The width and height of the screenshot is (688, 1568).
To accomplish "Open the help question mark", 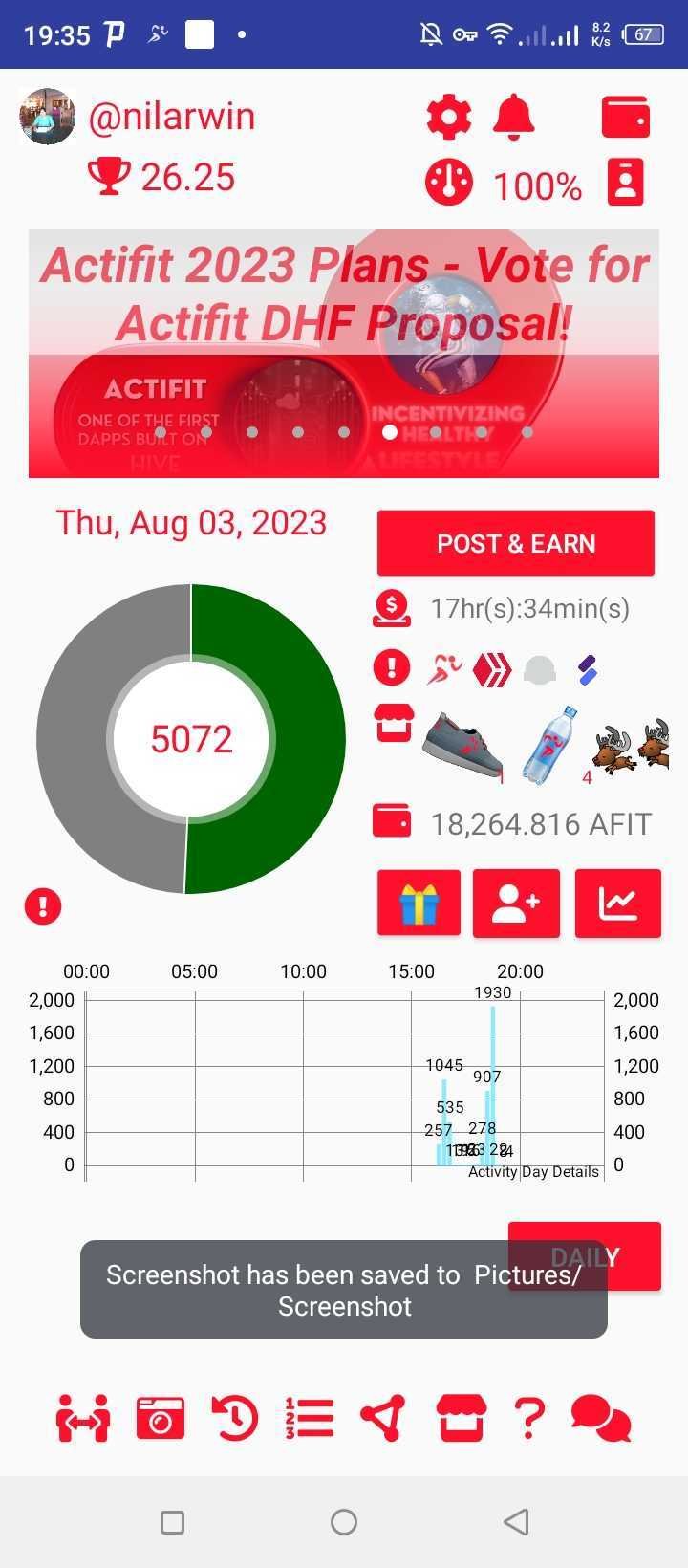I will pos(528,1418).
